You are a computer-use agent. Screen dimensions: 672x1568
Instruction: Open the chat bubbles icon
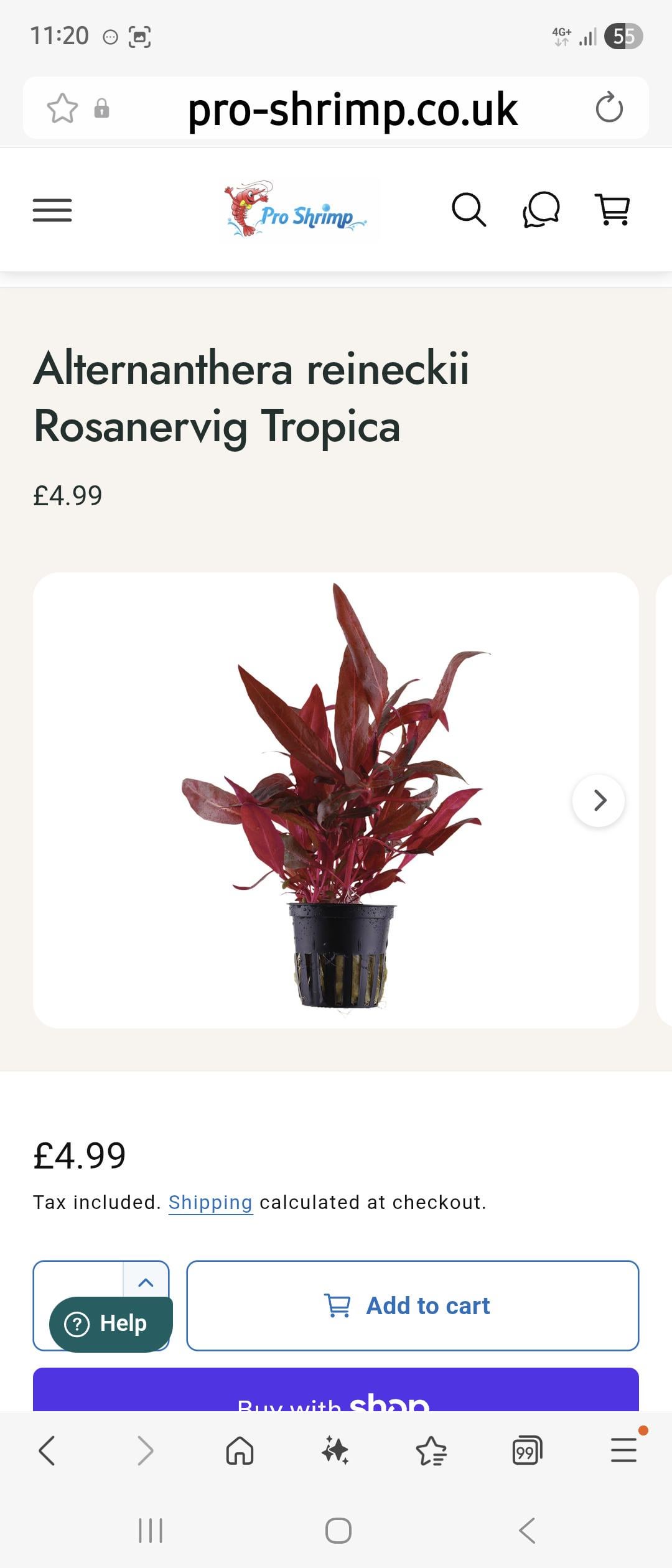click(541, 210)
